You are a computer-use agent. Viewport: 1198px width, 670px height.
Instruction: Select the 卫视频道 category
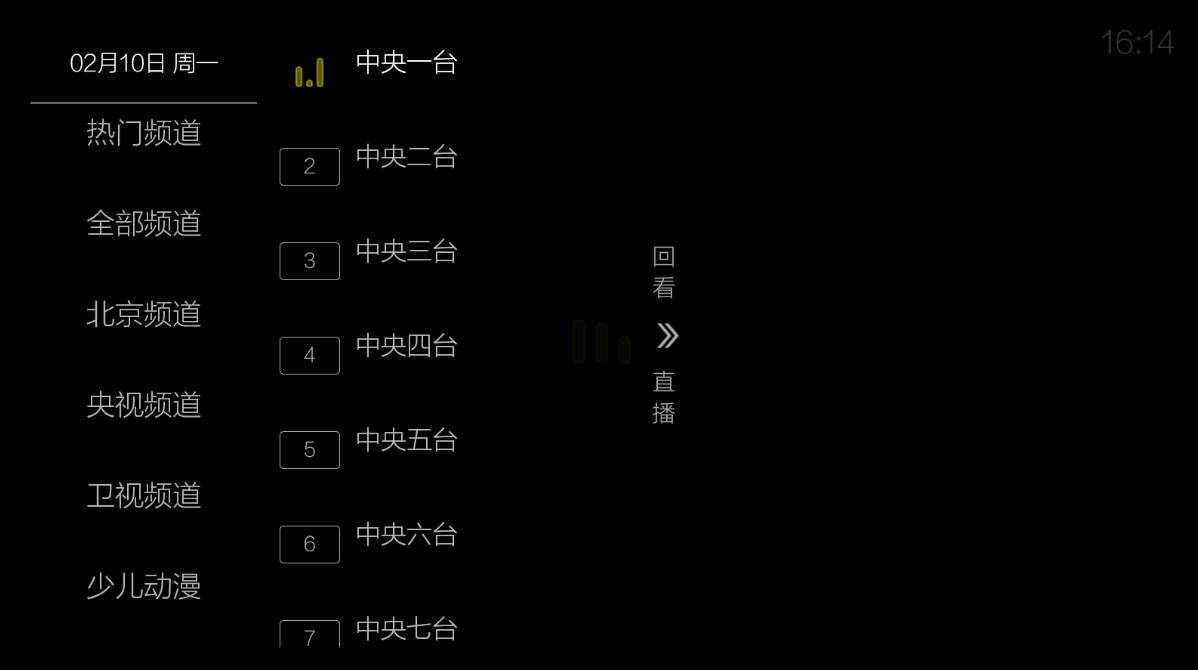(x=144, y=495)
